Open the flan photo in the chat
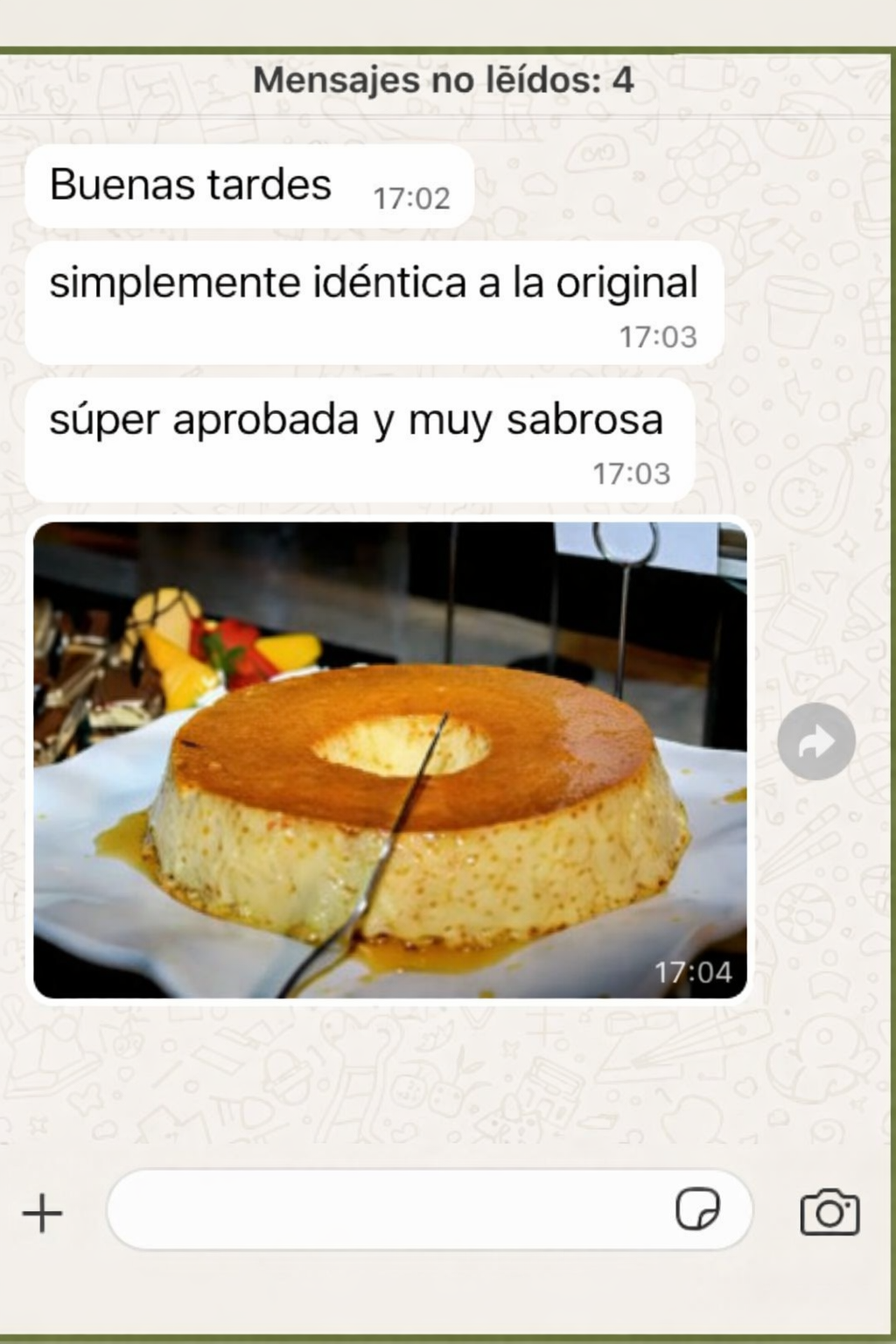Screen dimensions: 896x1344 [x=390, y=759]
